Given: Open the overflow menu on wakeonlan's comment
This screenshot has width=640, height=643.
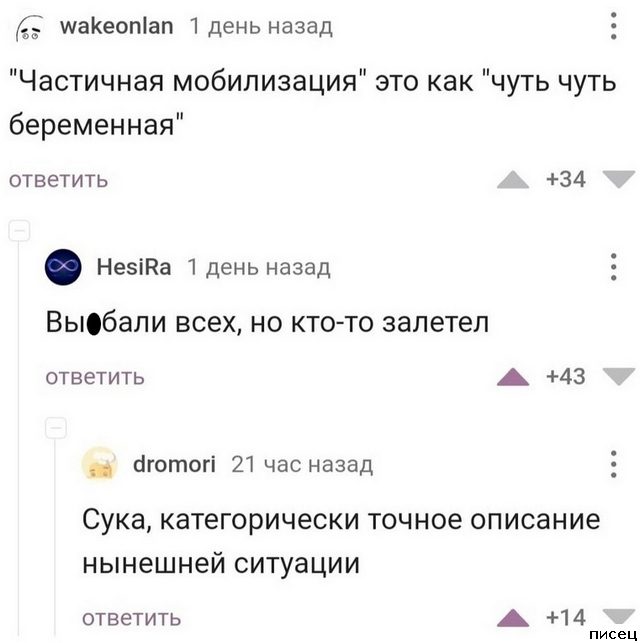Looking at the screenshot, I should [x=613, y=26].
